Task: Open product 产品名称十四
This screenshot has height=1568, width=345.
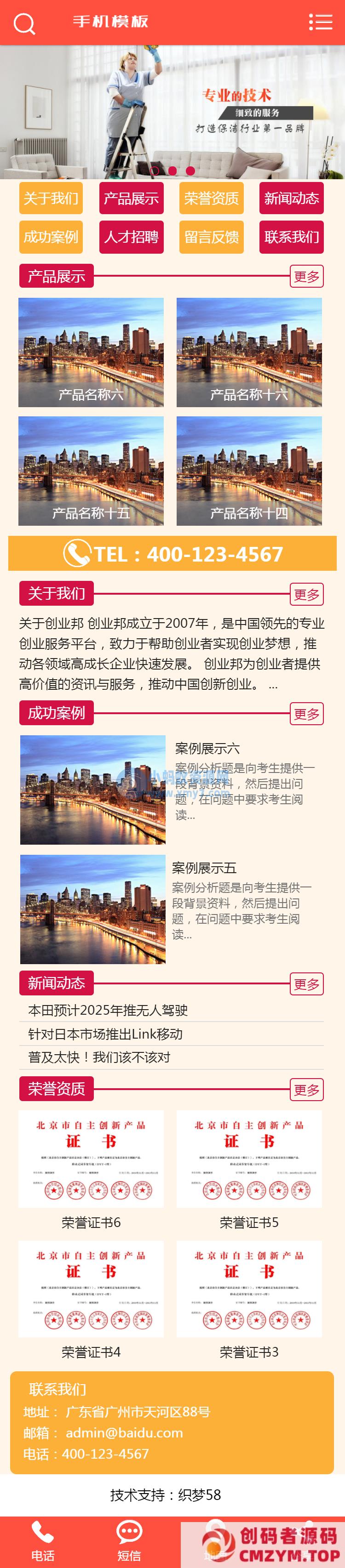Action: [249, 471]
